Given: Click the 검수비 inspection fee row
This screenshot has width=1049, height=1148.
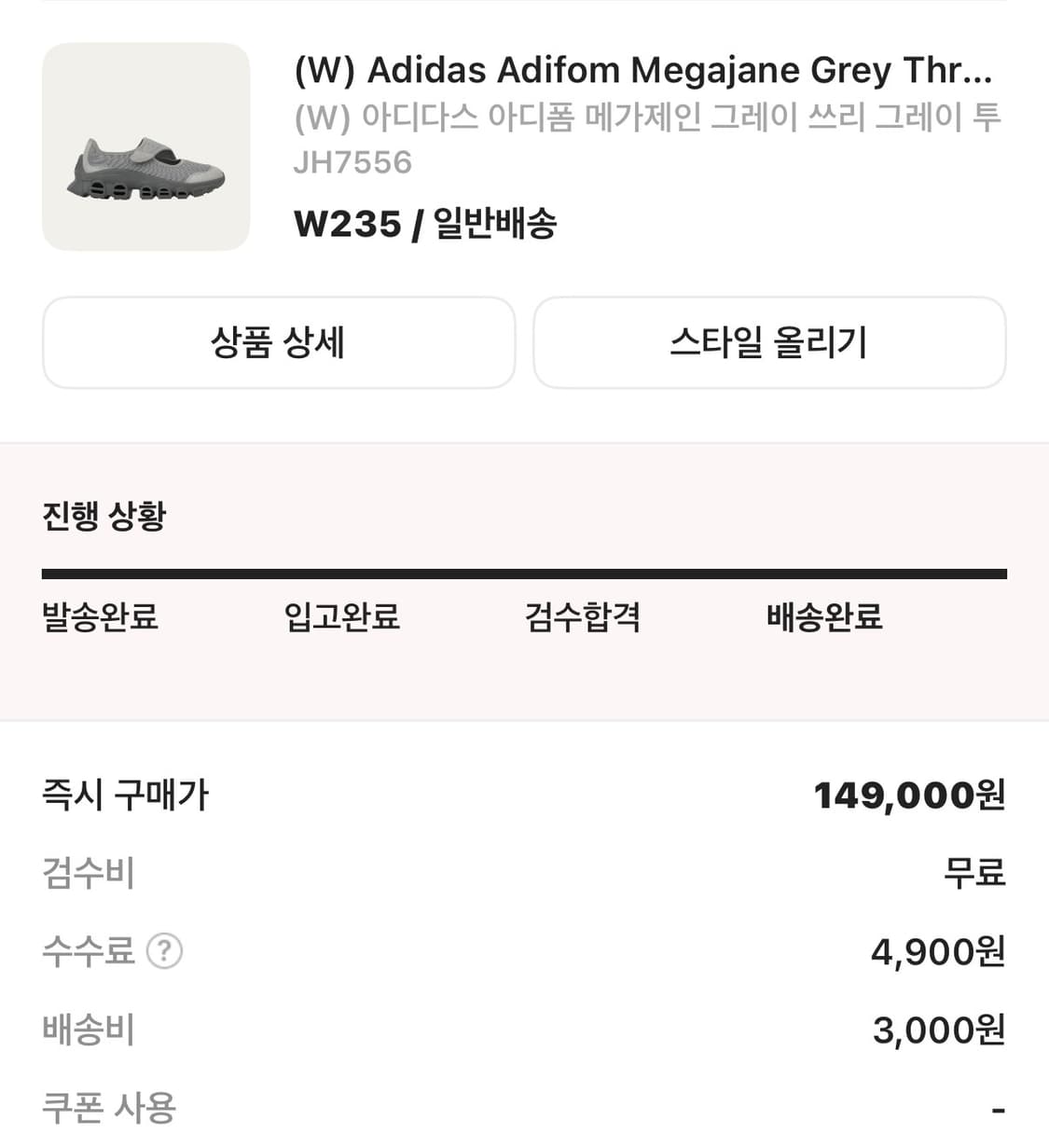Looking at the screenshot, I should (x=89, y=874).
